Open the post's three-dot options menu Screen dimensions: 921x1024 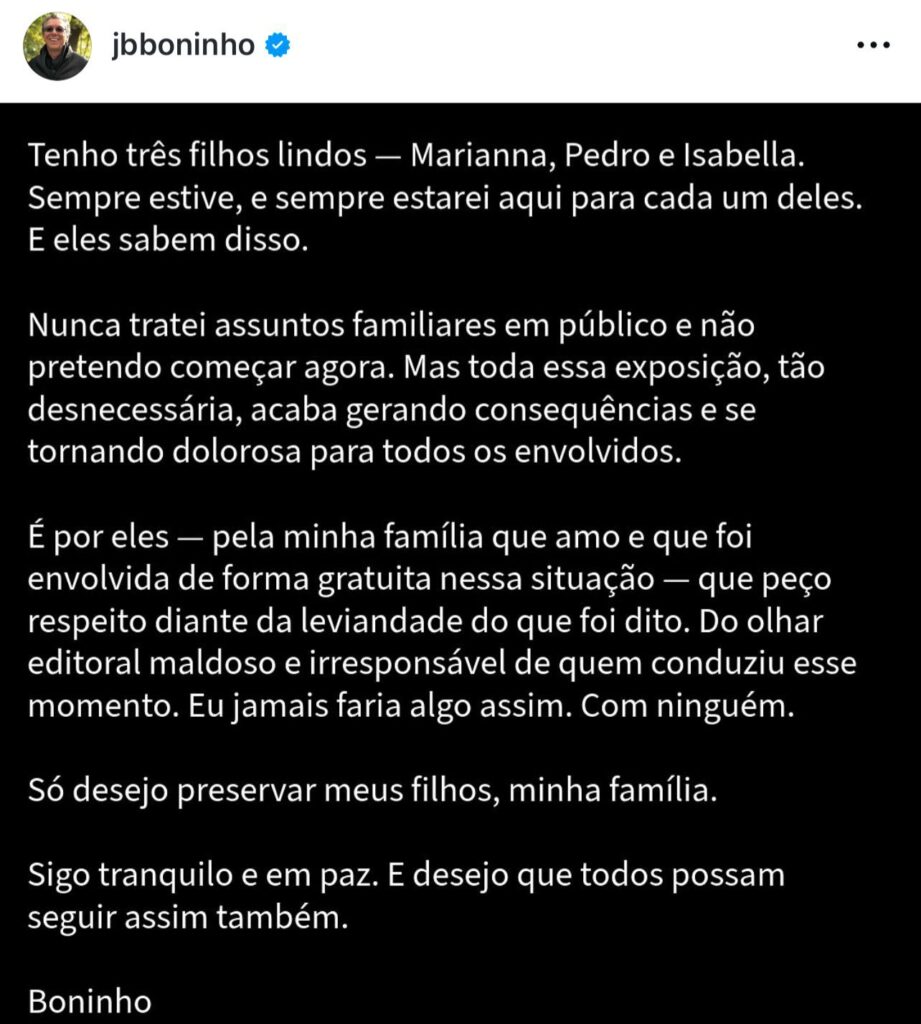pyautogui.click(x=874, y=47)
